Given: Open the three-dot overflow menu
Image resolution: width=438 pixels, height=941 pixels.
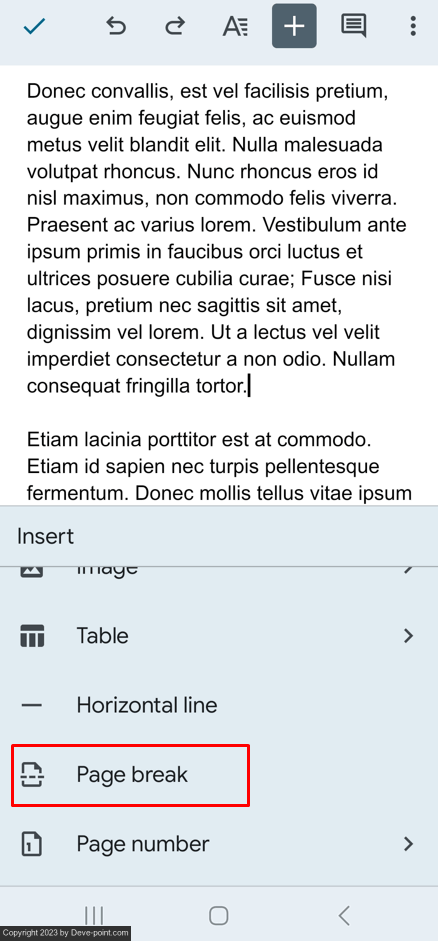Looking at the screenshot, I should pyautogui.click(x=413, y=26).
